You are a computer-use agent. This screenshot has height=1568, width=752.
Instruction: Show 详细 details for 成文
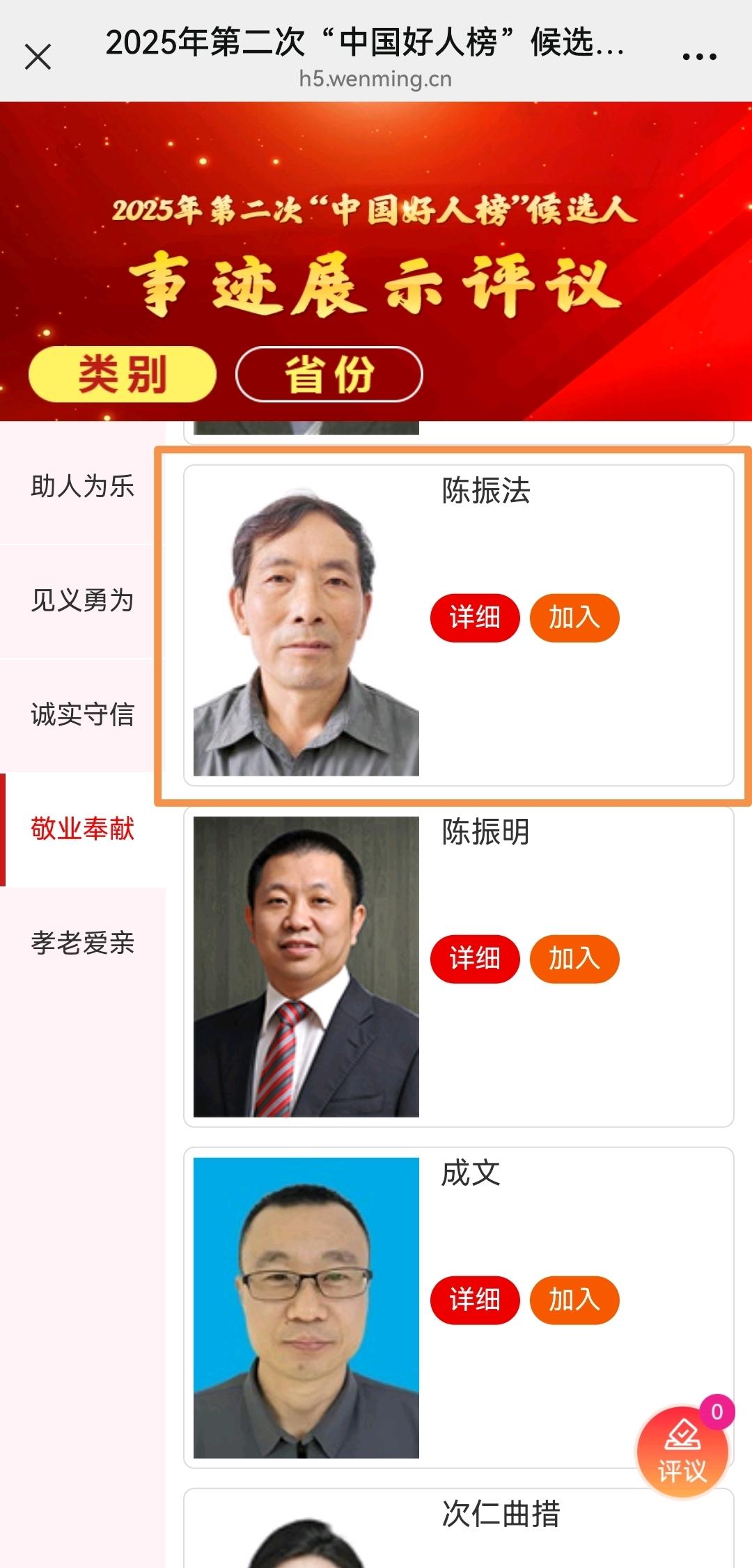475,1300
